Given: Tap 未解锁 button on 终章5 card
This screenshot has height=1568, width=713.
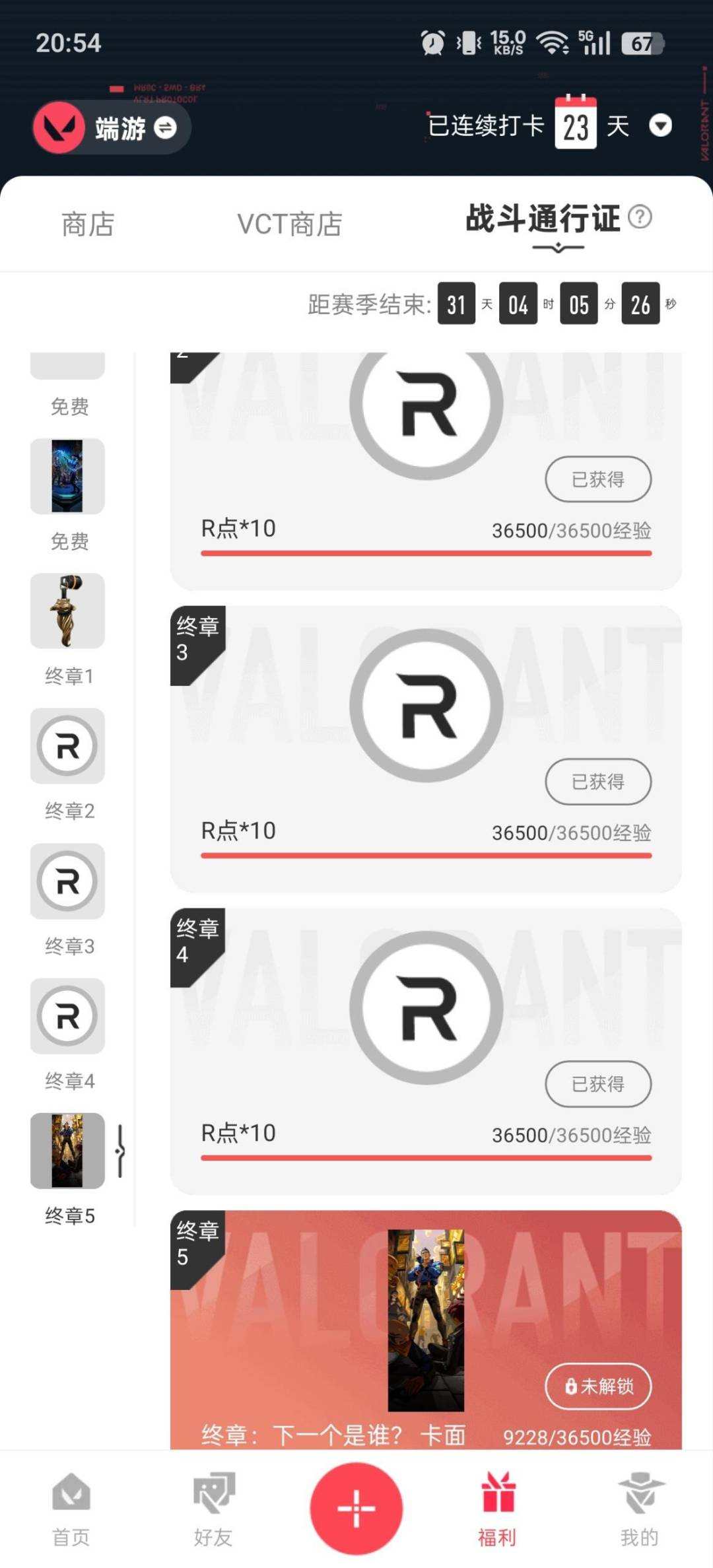Looking at the screenshot, I should 598,1386.
